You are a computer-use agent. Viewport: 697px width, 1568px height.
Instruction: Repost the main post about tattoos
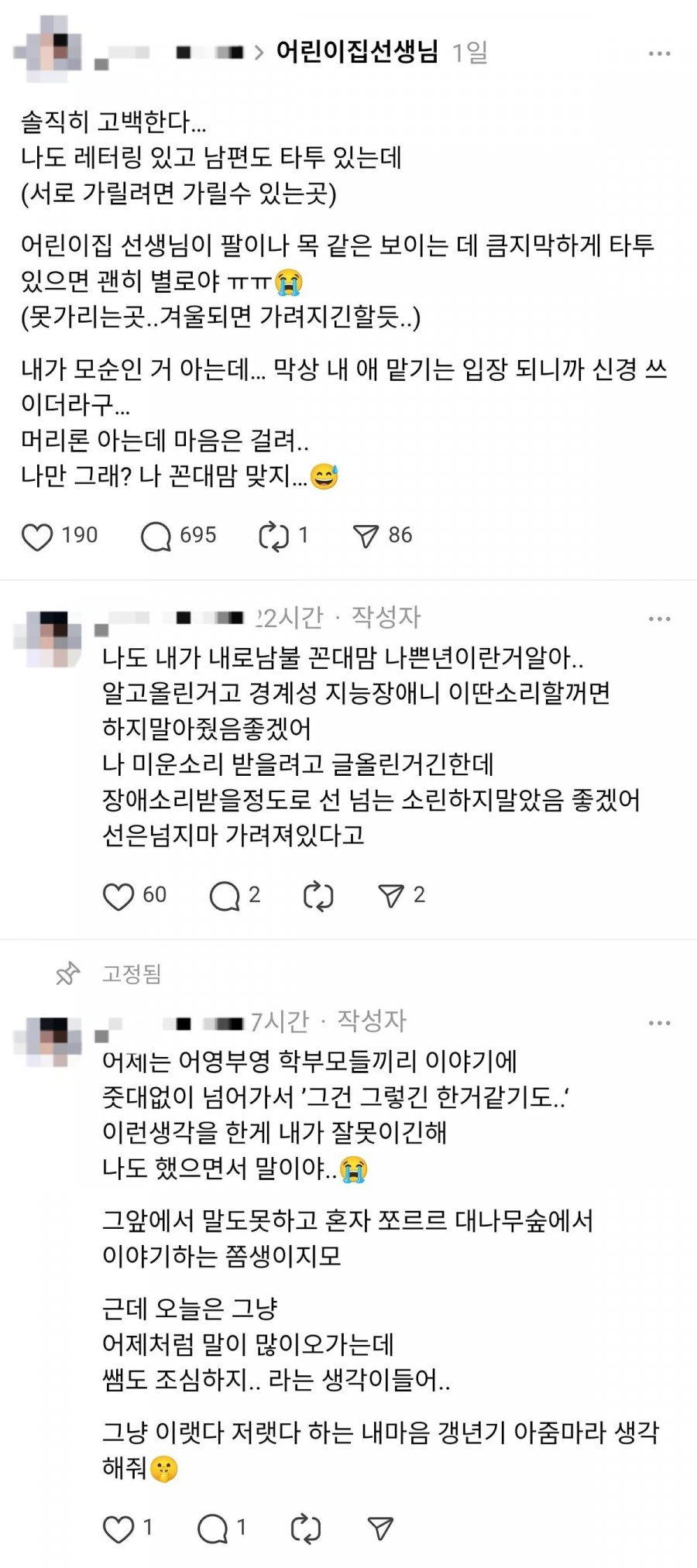(273, 536)
